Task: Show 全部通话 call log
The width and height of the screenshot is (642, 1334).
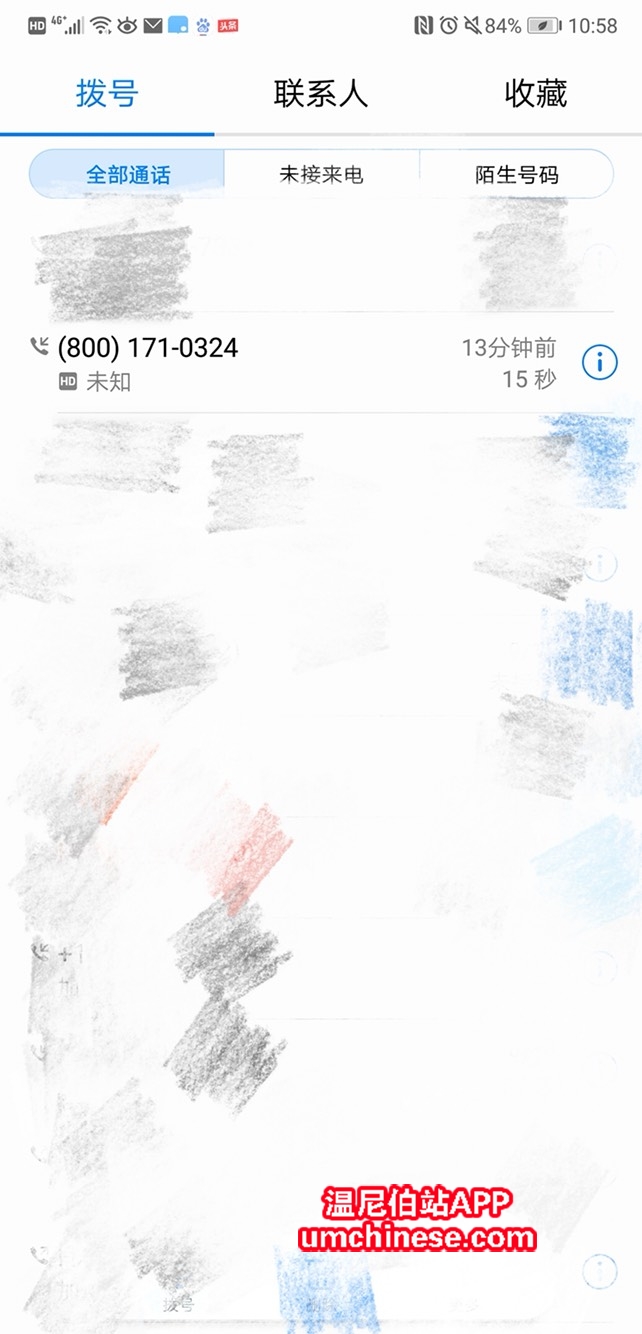Action: tap(127, 175)
